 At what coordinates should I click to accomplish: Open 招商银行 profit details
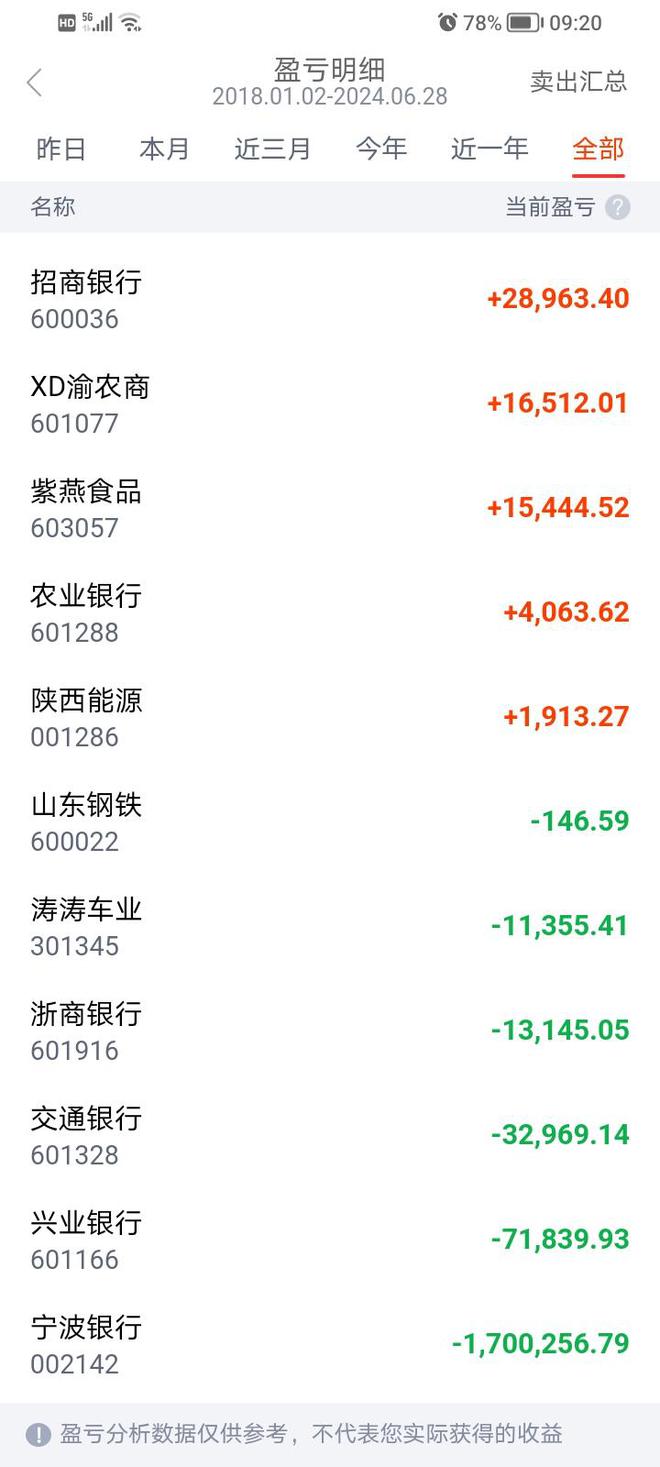(330, 299)
